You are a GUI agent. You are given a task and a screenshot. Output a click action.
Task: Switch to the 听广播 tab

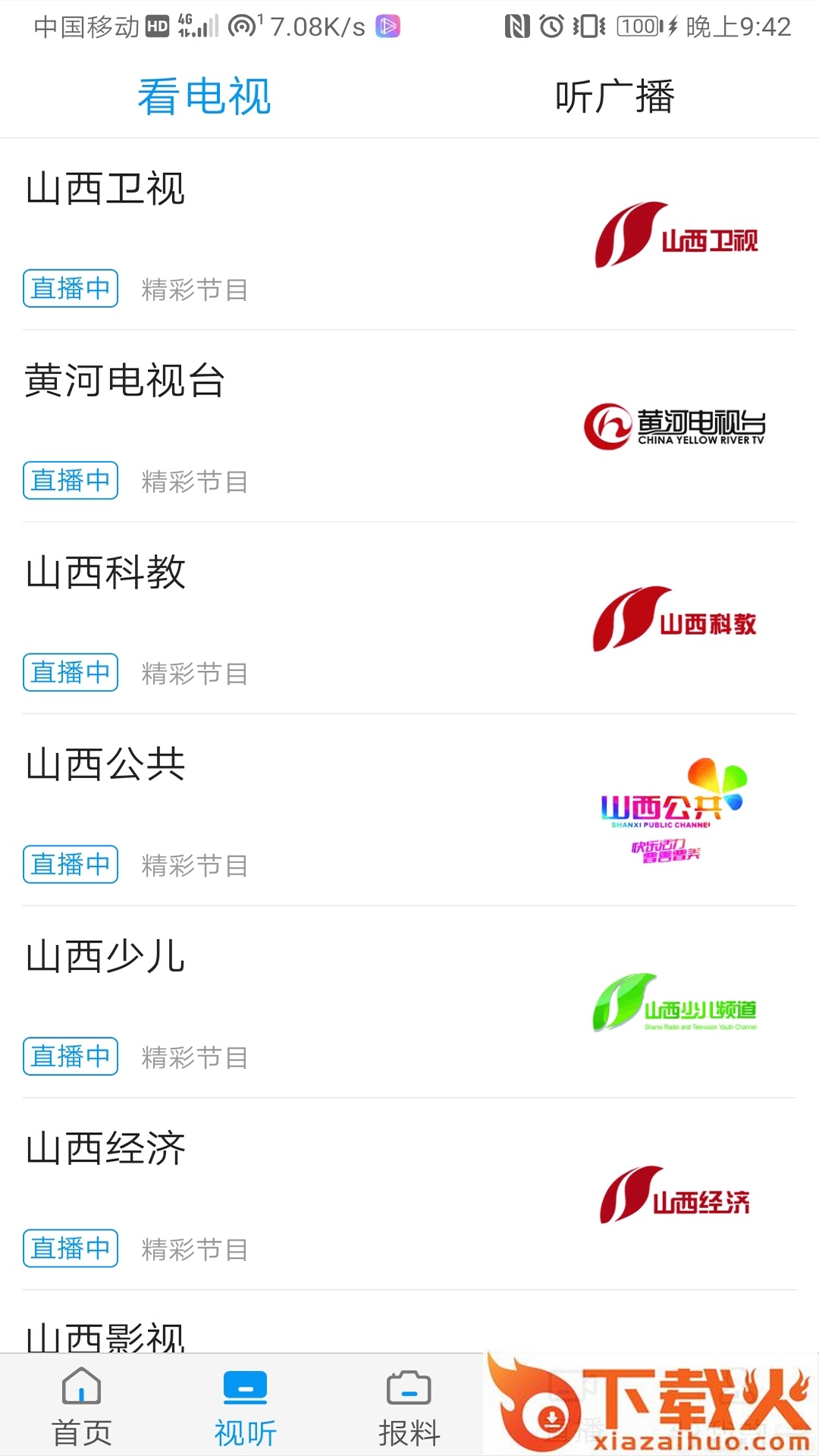614,97
